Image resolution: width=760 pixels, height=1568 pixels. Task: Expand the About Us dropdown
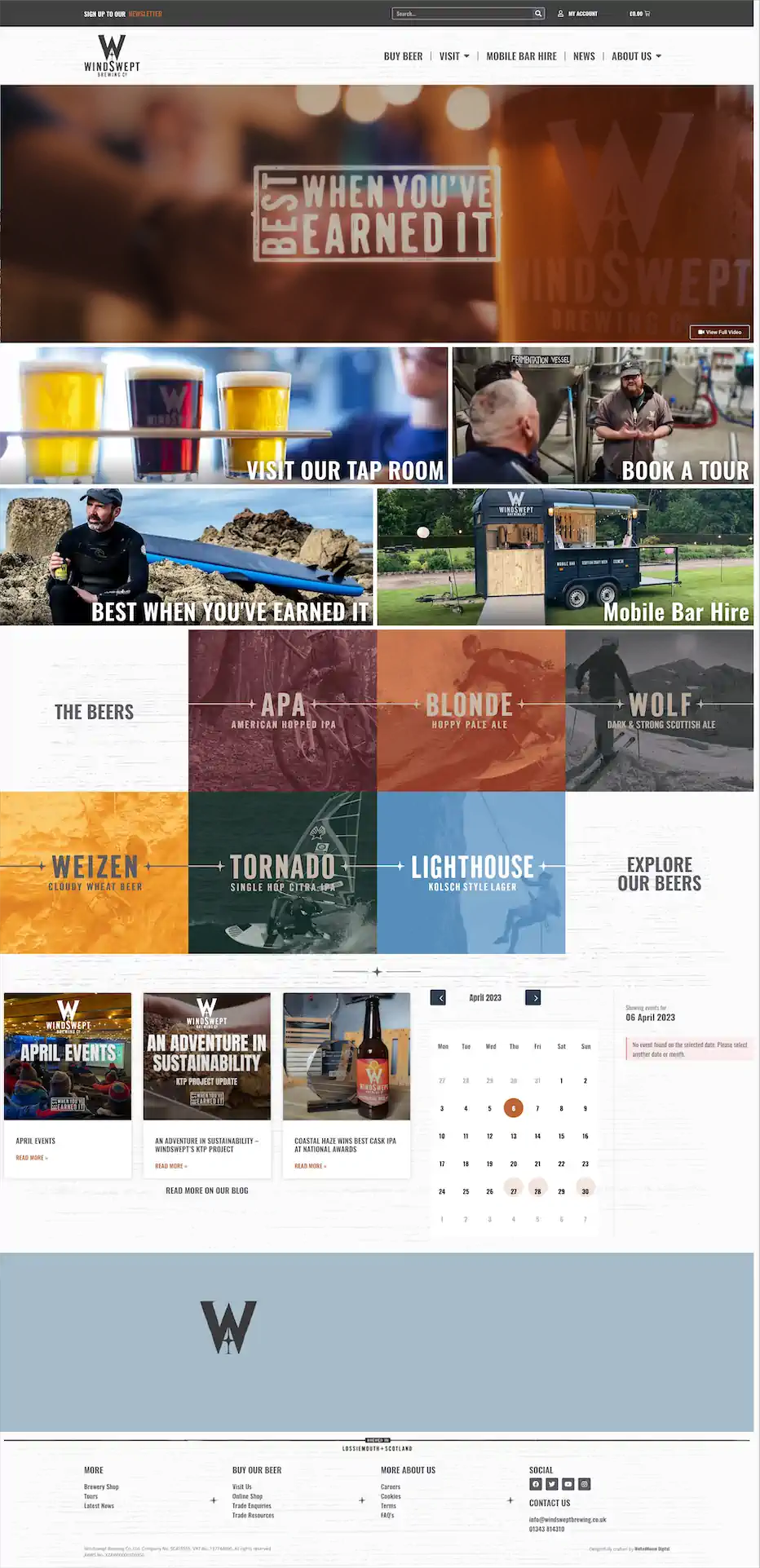(636, 56)
